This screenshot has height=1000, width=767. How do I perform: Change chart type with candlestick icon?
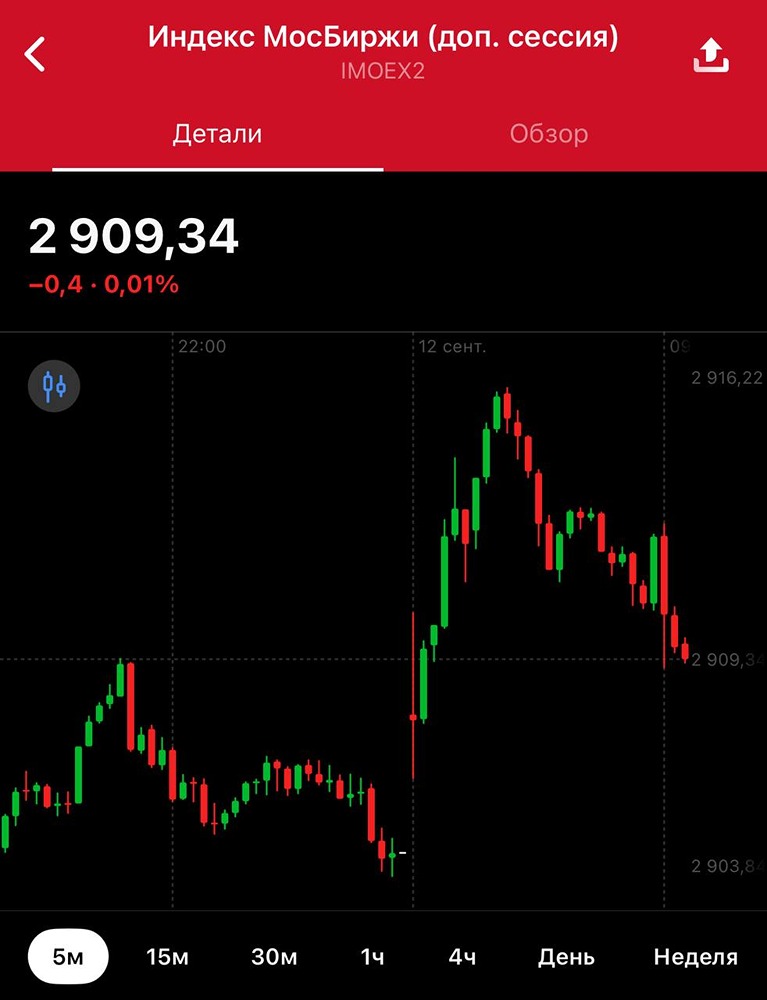click(x=54, y=385)
